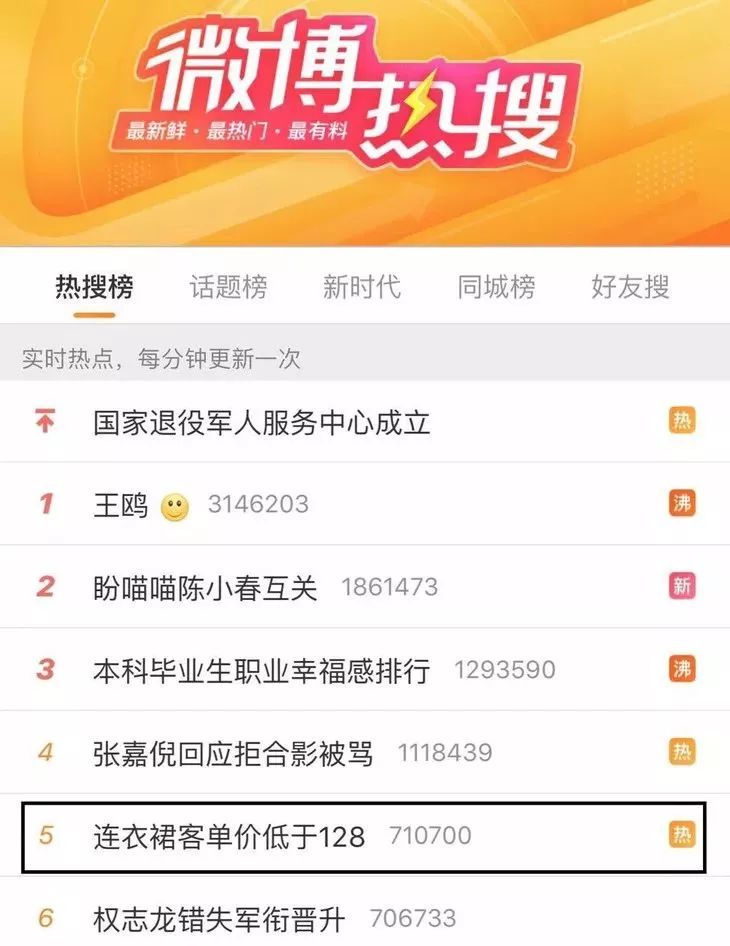Select the 新时代 tab
This screenshot has width=730, height=946.
(x=361, y=288)
